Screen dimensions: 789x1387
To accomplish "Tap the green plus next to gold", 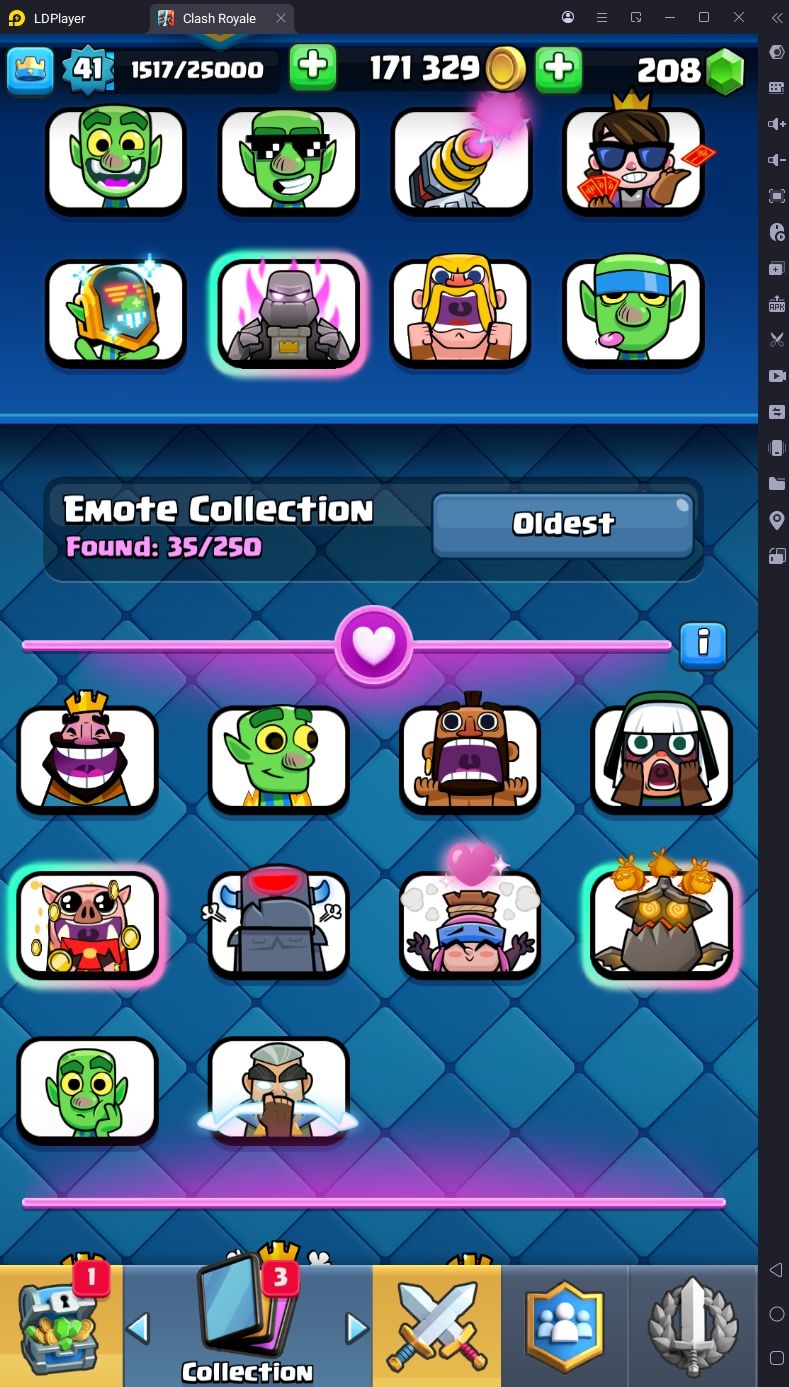I will [x=559, y=68].
